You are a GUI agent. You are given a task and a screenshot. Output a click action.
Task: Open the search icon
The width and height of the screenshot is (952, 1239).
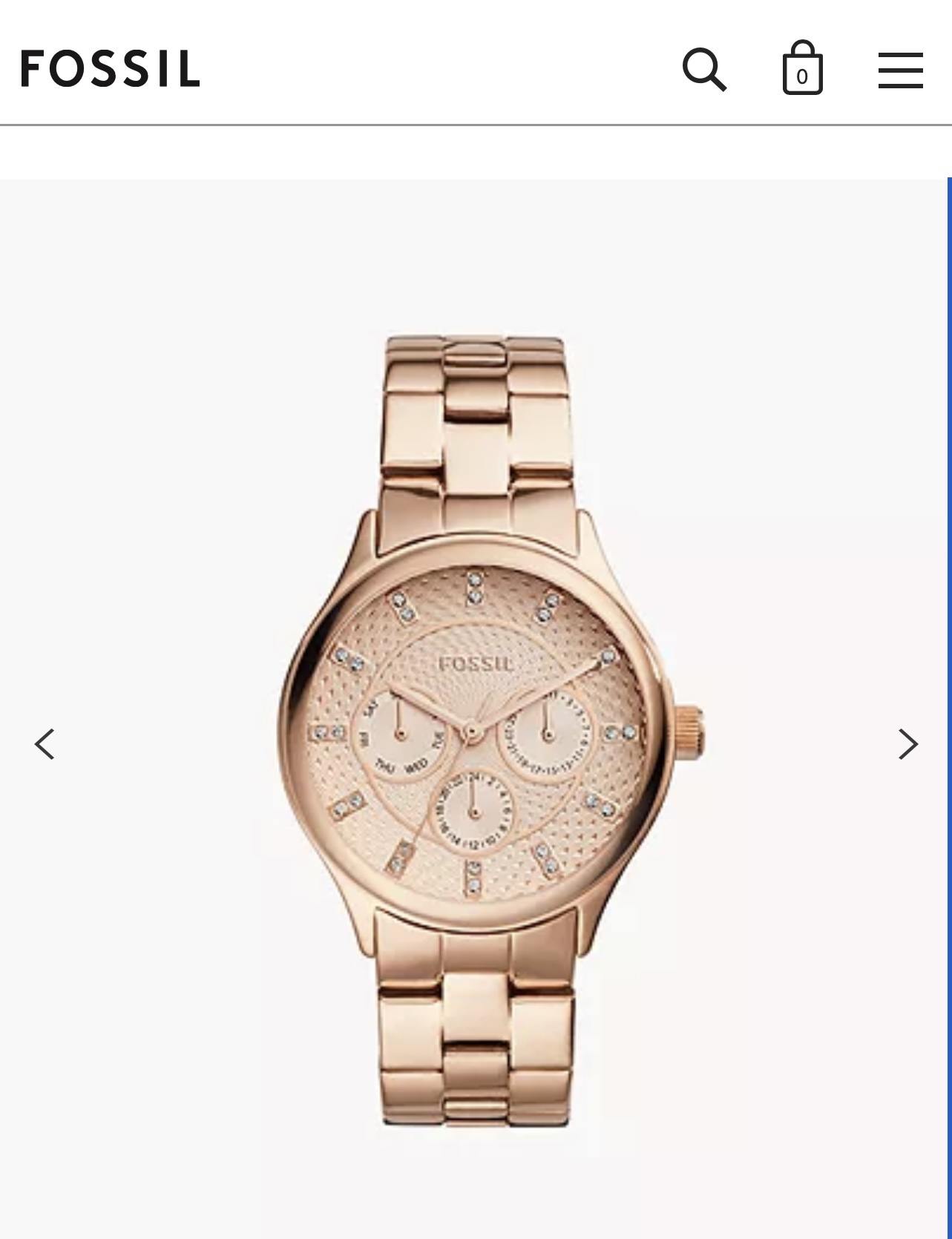(x=703, y=70)
